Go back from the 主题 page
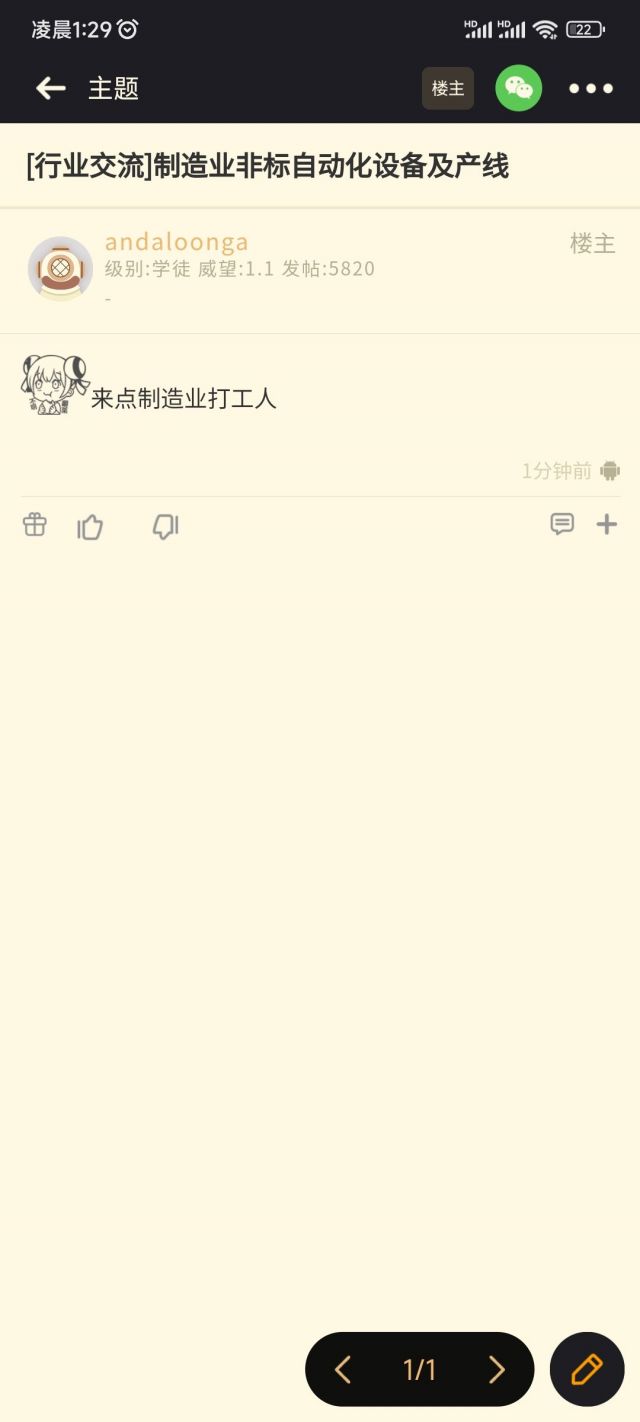 (x=51, y=88)
